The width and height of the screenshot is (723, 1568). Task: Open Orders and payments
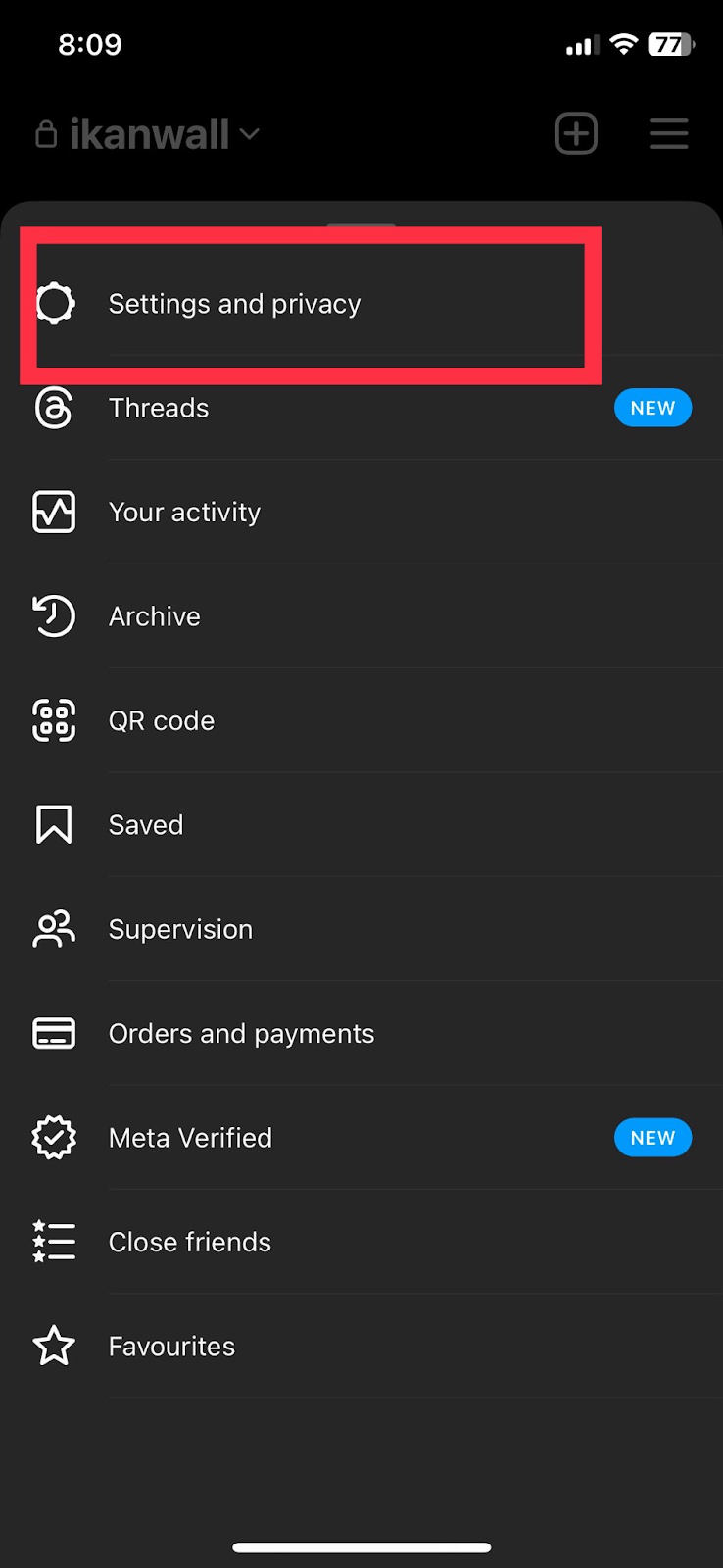coord(241,1034)
